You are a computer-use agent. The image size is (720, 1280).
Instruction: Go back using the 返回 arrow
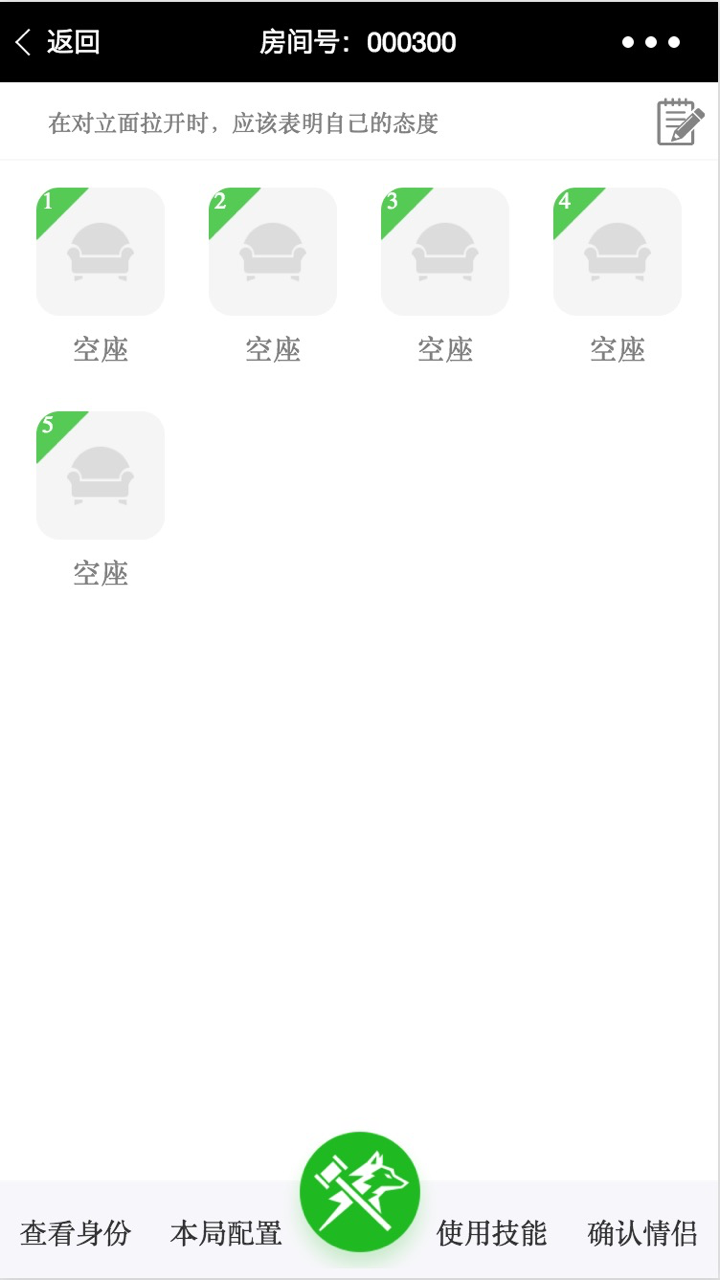(x=57, y=42)
